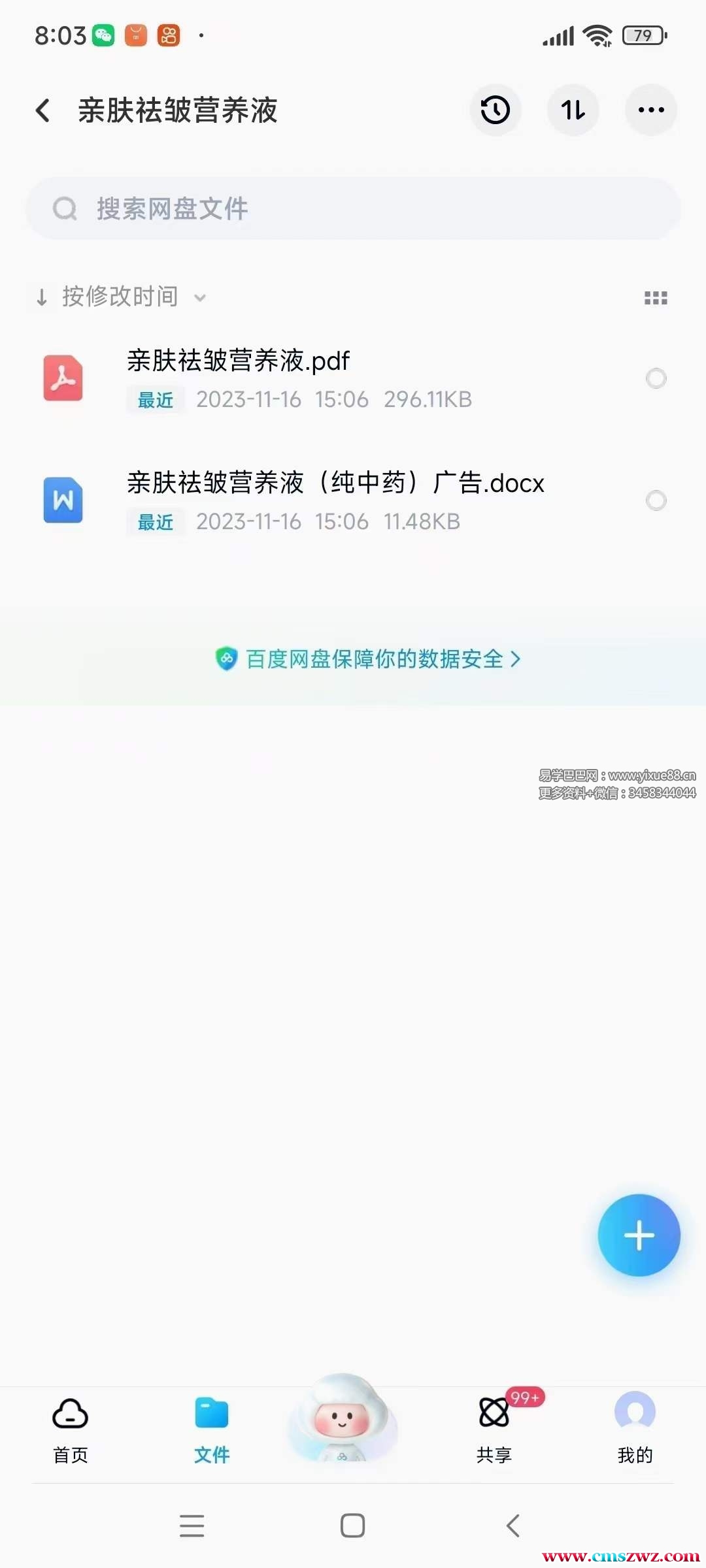Go back from 亲肤祛皱营养液 folder

coord(43,110)
